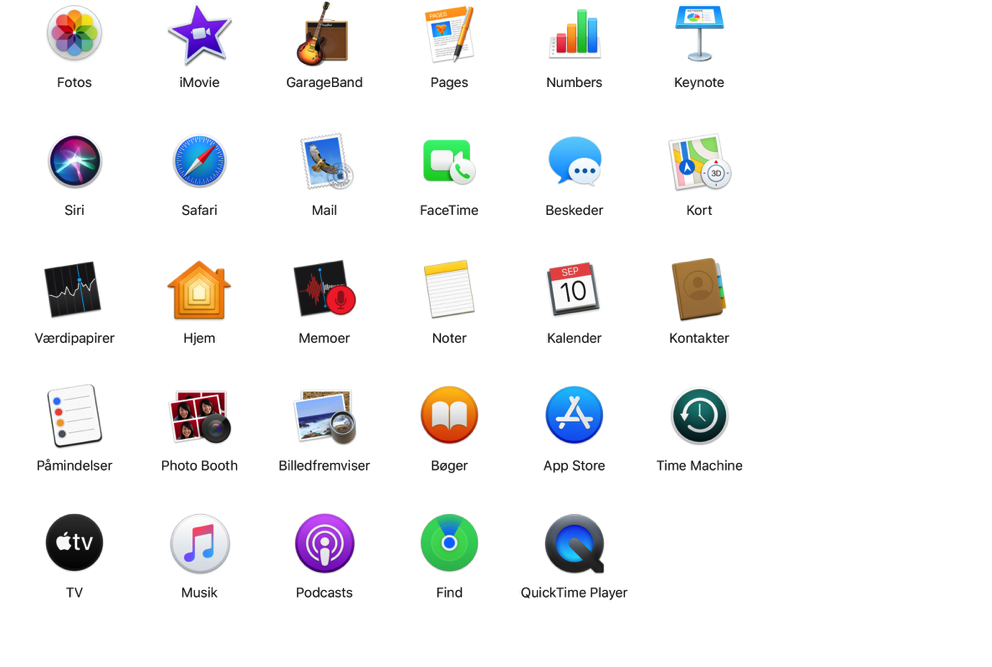The image size is (992, 667).
Task: Open the Fotos app
Action: tap(74, 34)
